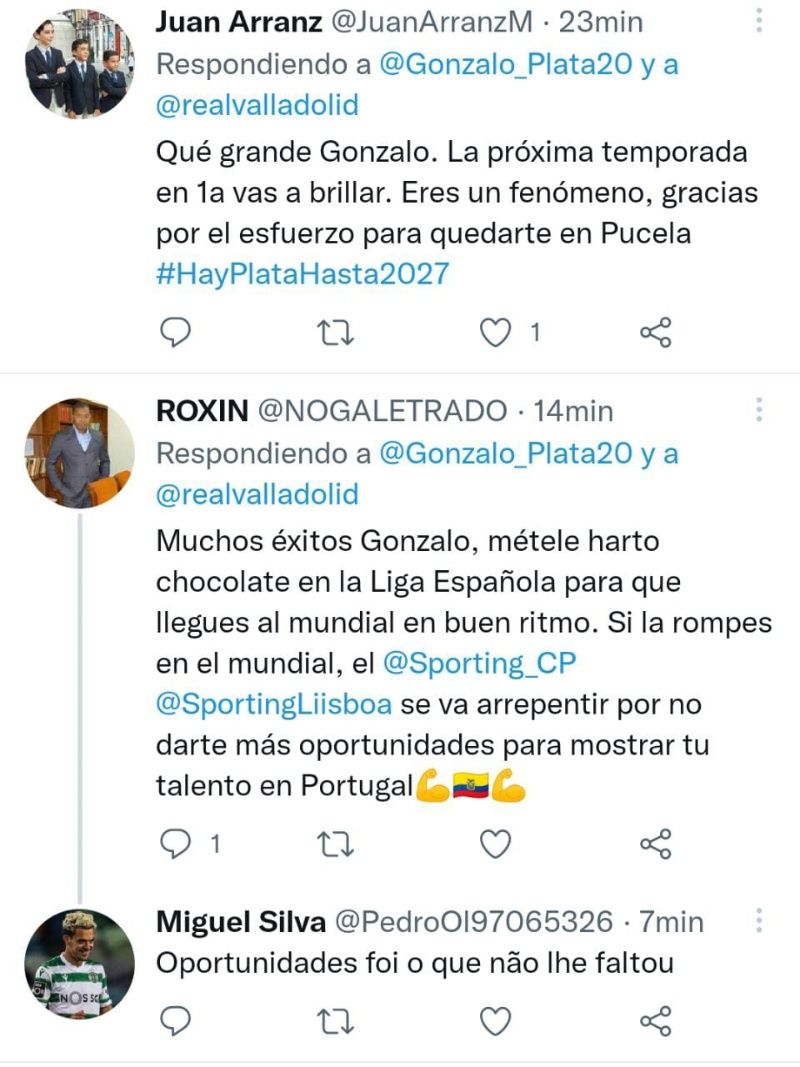
Task: Reply to Miguel Silva's tweet
Action: tap(176, 1020)
